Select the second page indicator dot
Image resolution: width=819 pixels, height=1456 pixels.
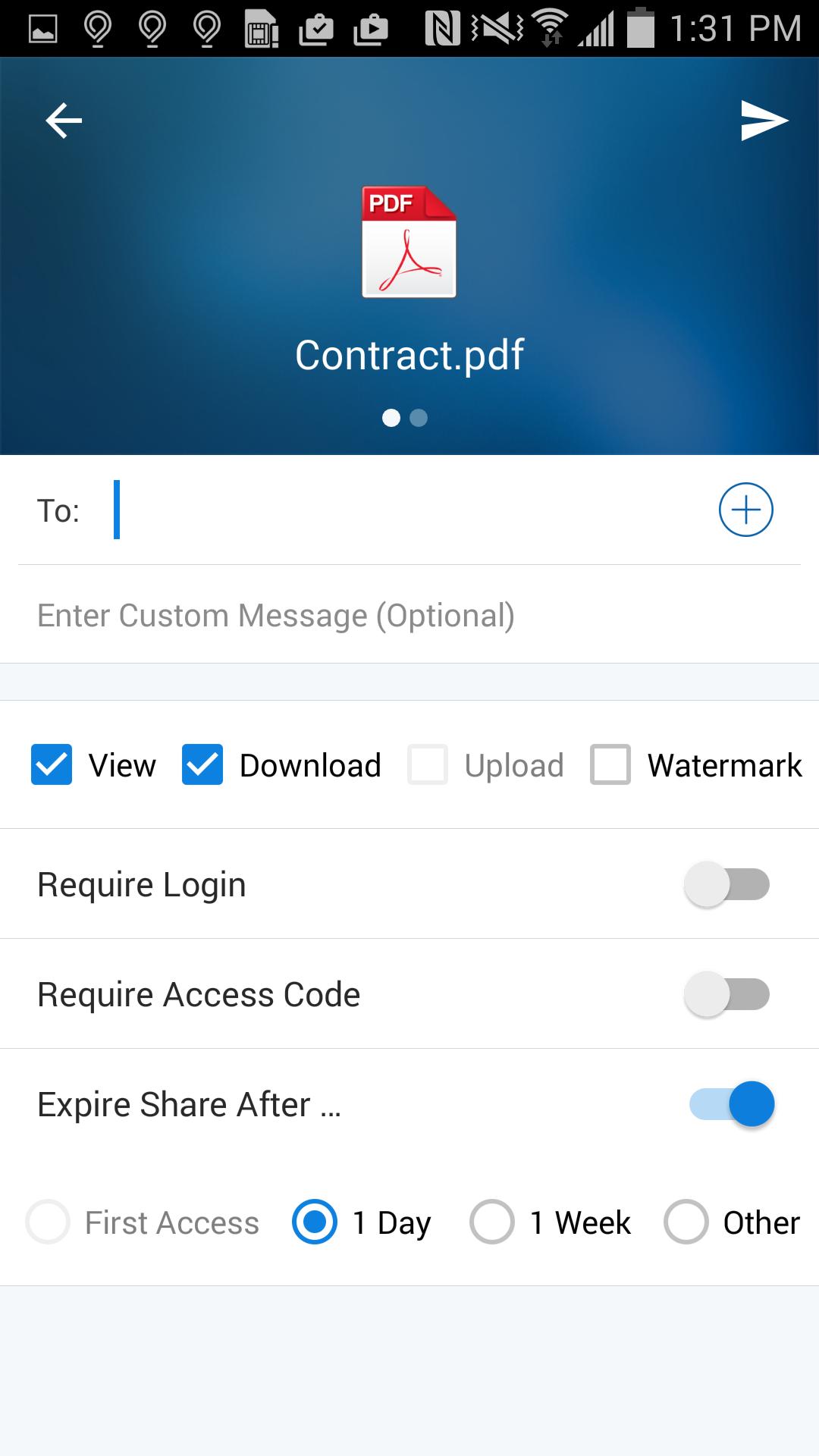pyautogui.click(x=418, y=418)
